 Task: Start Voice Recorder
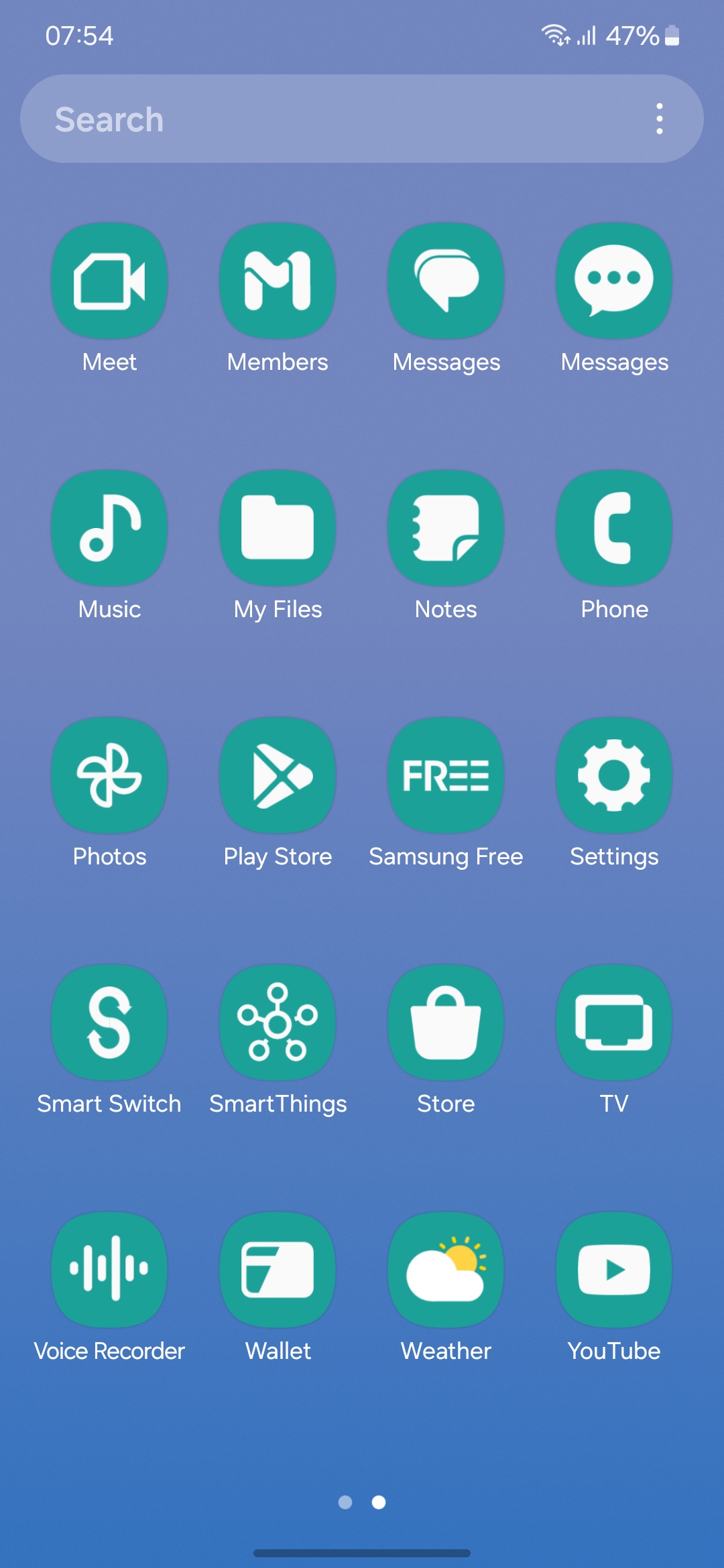109,1270
